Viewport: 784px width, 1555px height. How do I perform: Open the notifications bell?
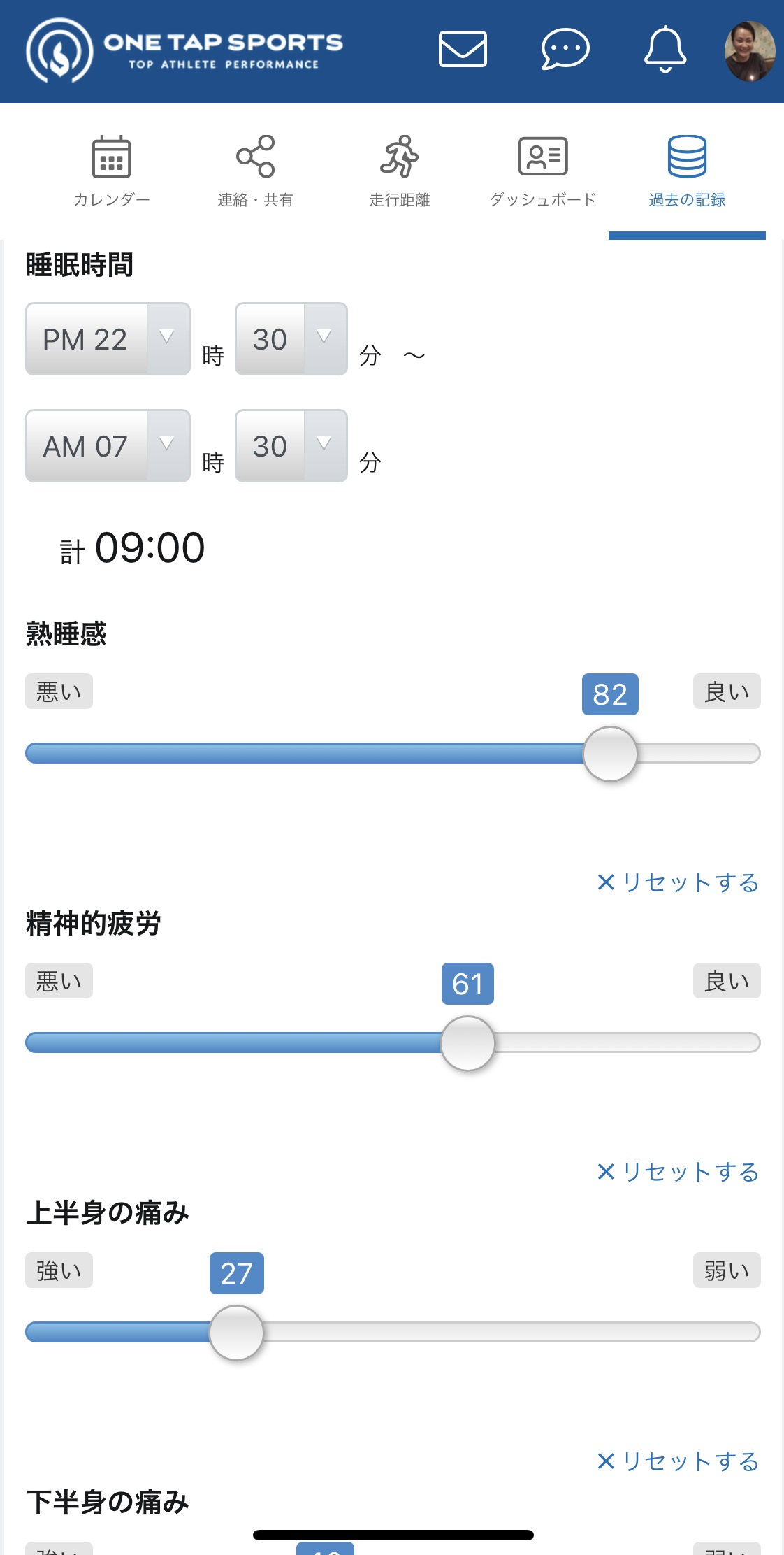665,50
